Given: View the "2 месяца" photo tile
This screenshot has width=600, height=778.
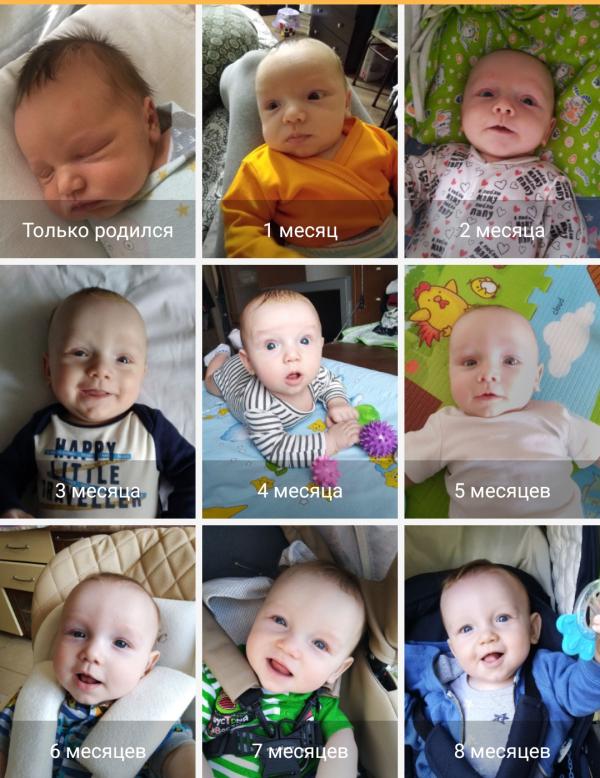Looking at the screenshot, I should 502,131.
